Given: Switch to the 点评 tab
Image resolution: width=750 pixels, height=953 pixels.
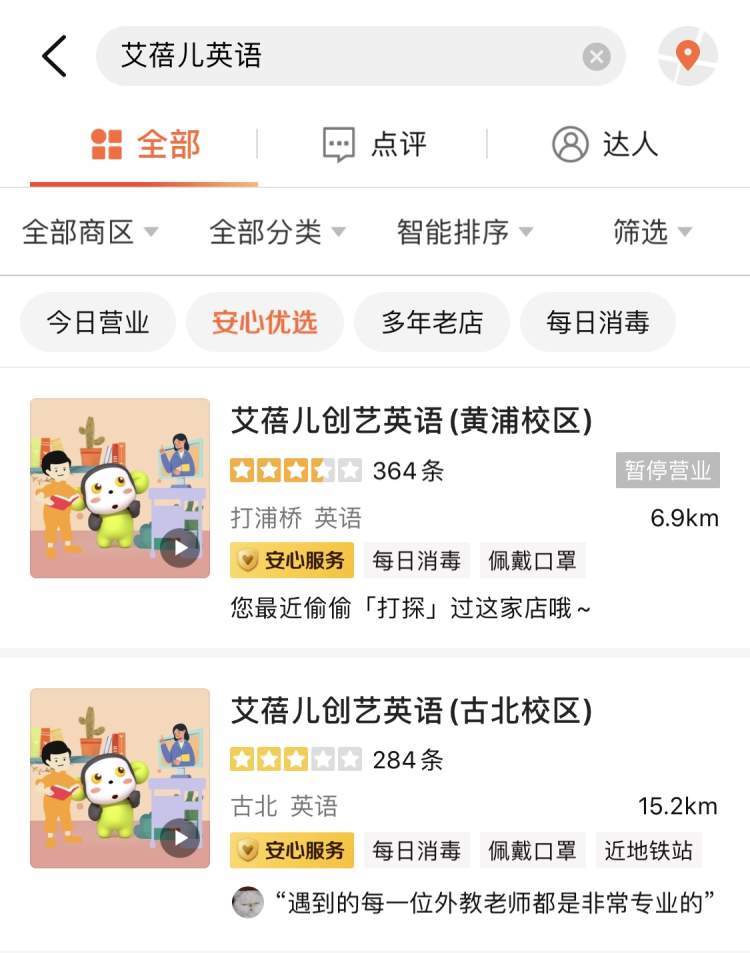Looking at the screenshot, I should 374,144.
